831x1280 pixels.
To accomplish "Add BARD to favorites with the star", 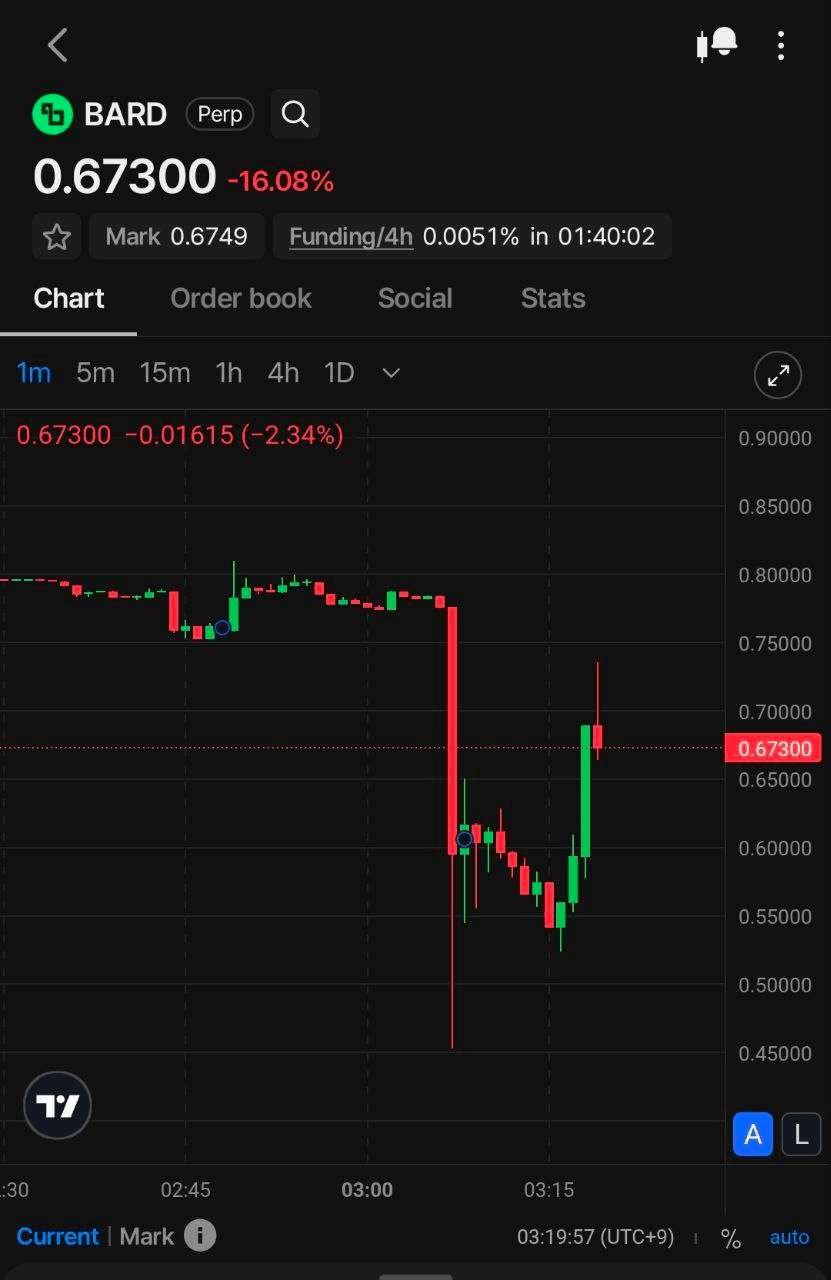I will 57,237.
